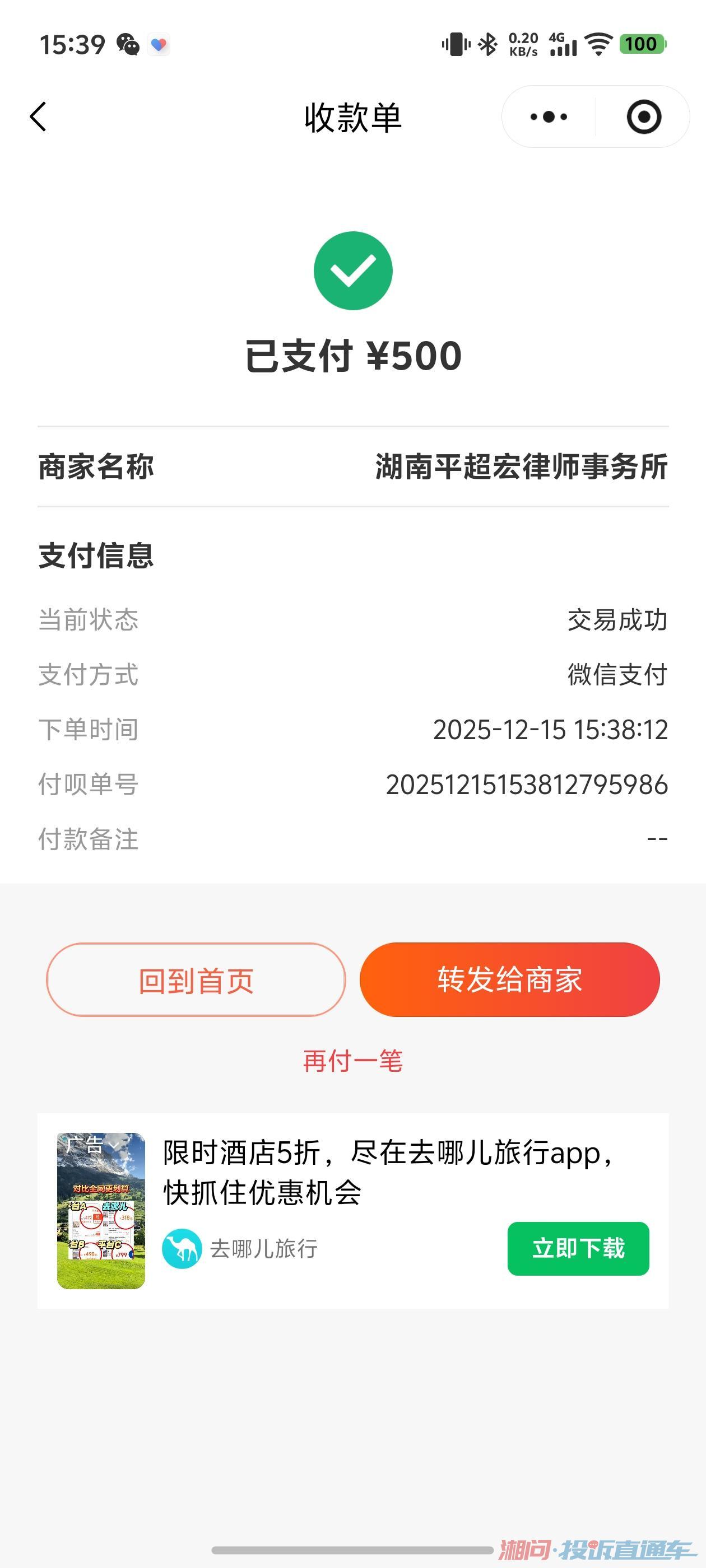
Task: Tap 转发给商家 to forward receipt
Action: click(x=509, y=980)
